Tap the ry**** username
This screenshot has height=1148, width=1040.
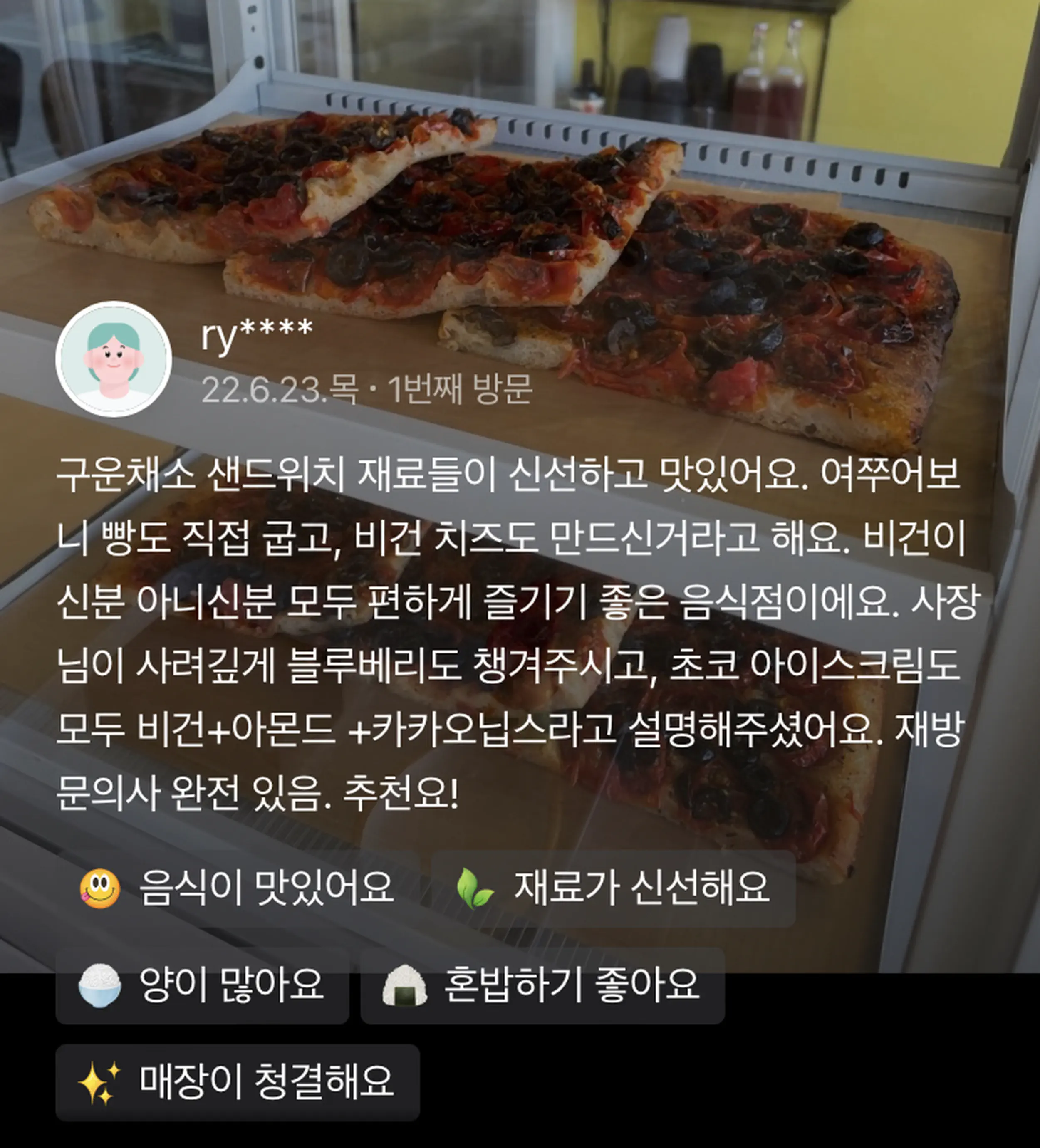tap(256, 334)
